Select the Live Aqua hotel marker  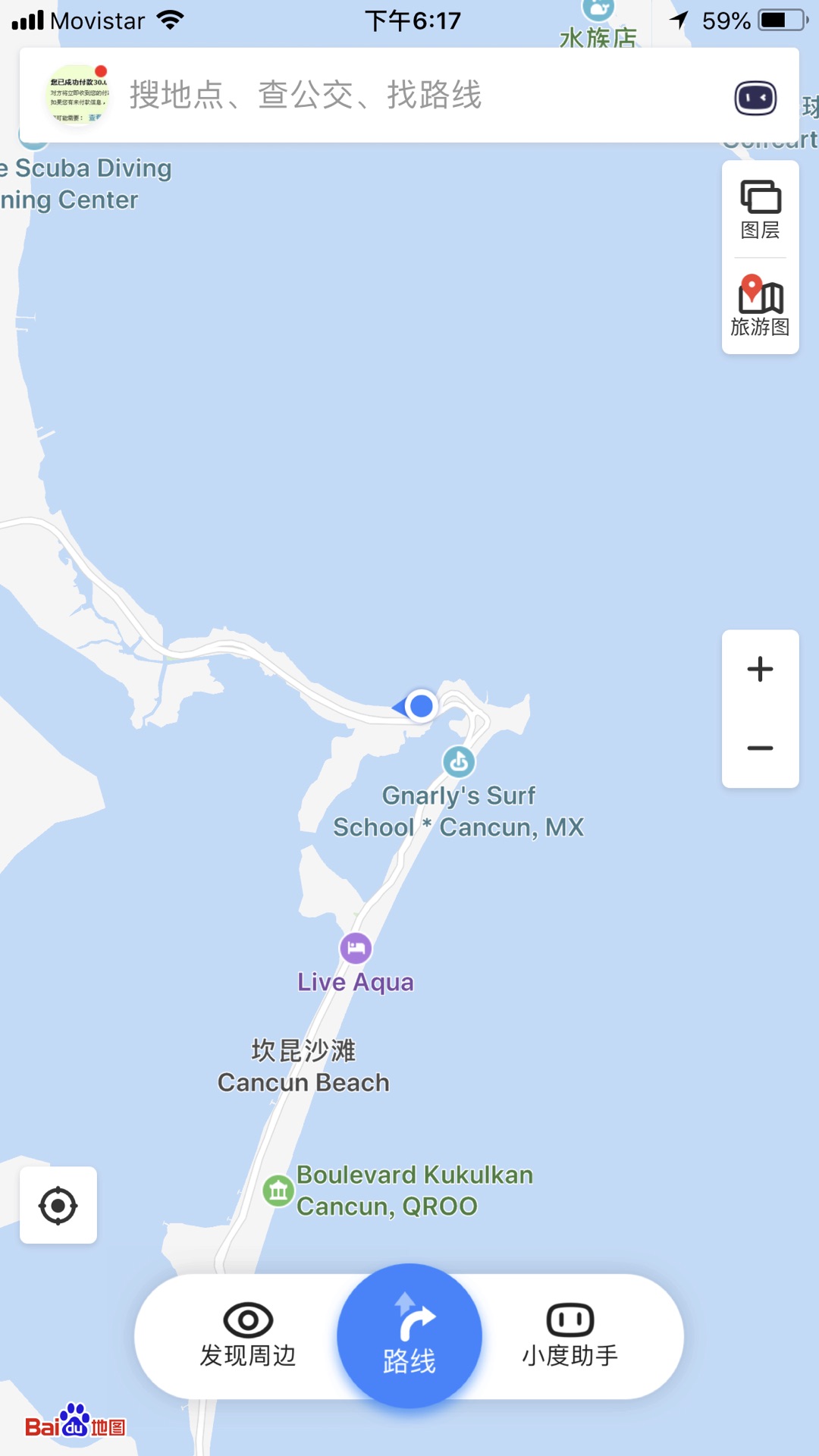coord(354,946)
